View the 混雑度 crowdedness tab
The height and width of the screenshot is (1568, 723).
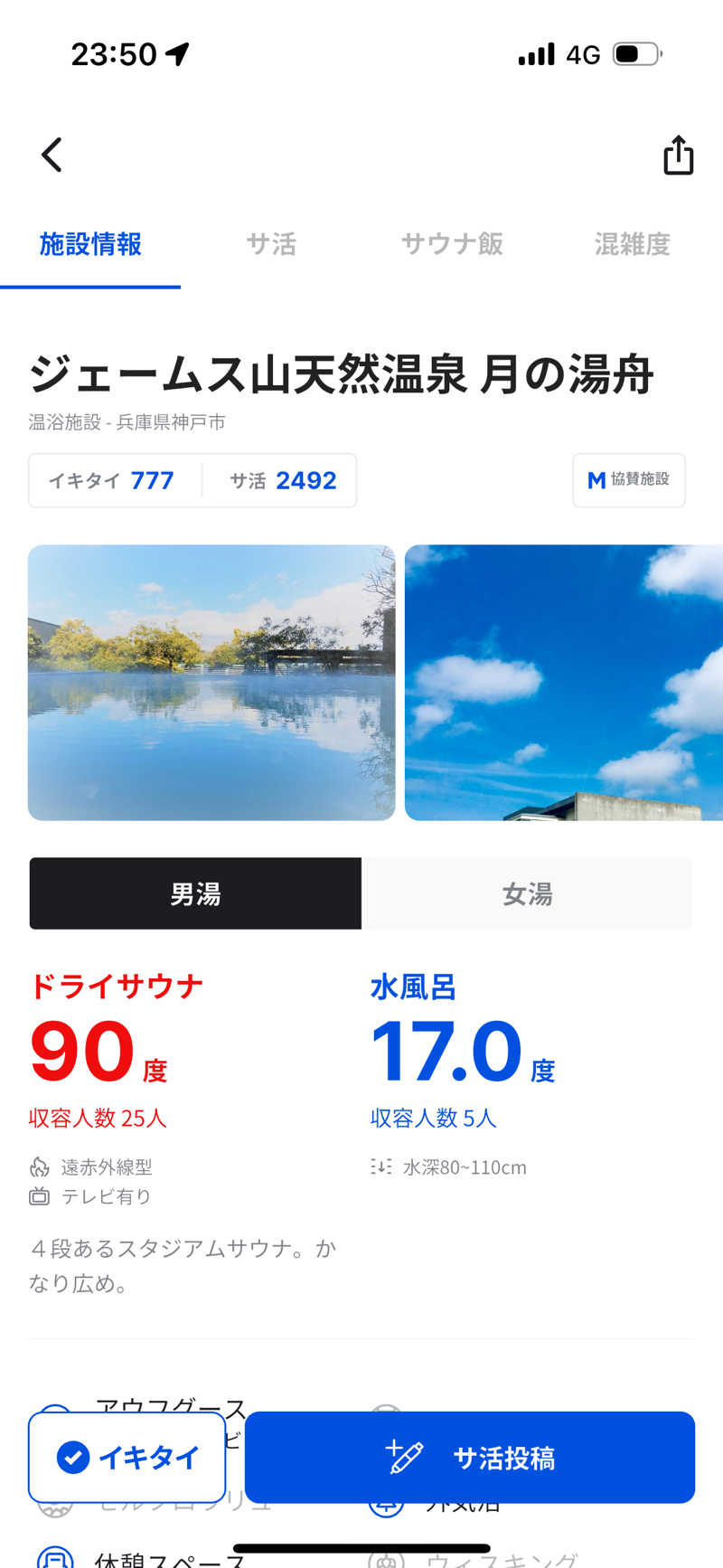[632, 244]
